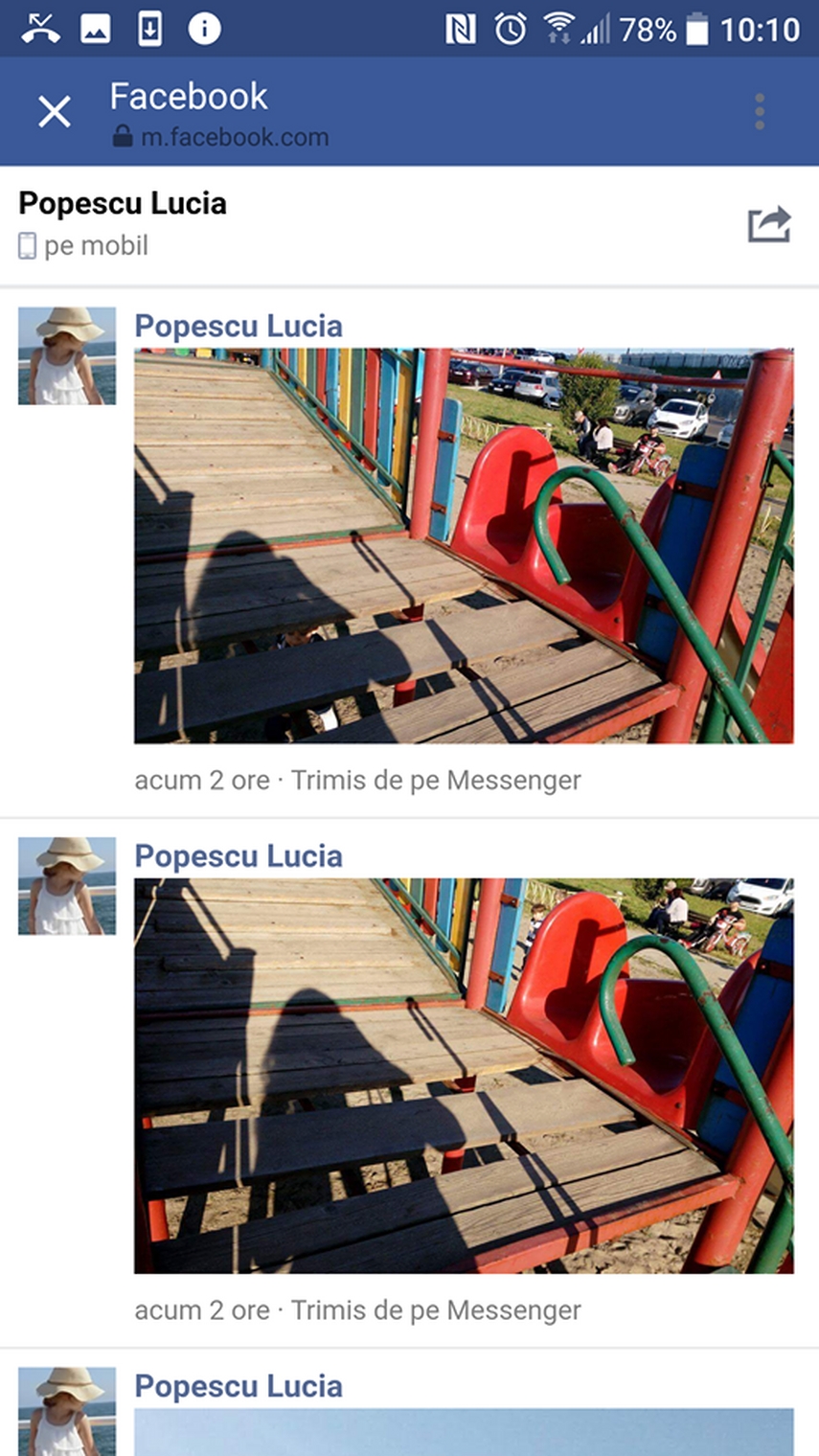Open Popescu Lucia's name link above second photo
This screenshot has height=1456, width=819.
point(239,856)
